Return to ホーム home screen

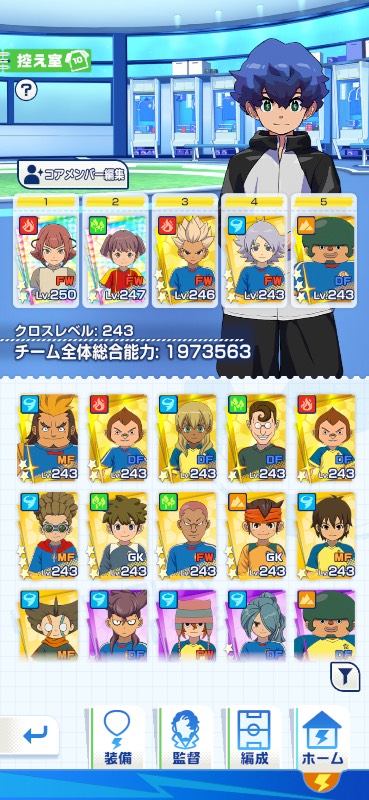pyautogui.click(x=323, y=737)
